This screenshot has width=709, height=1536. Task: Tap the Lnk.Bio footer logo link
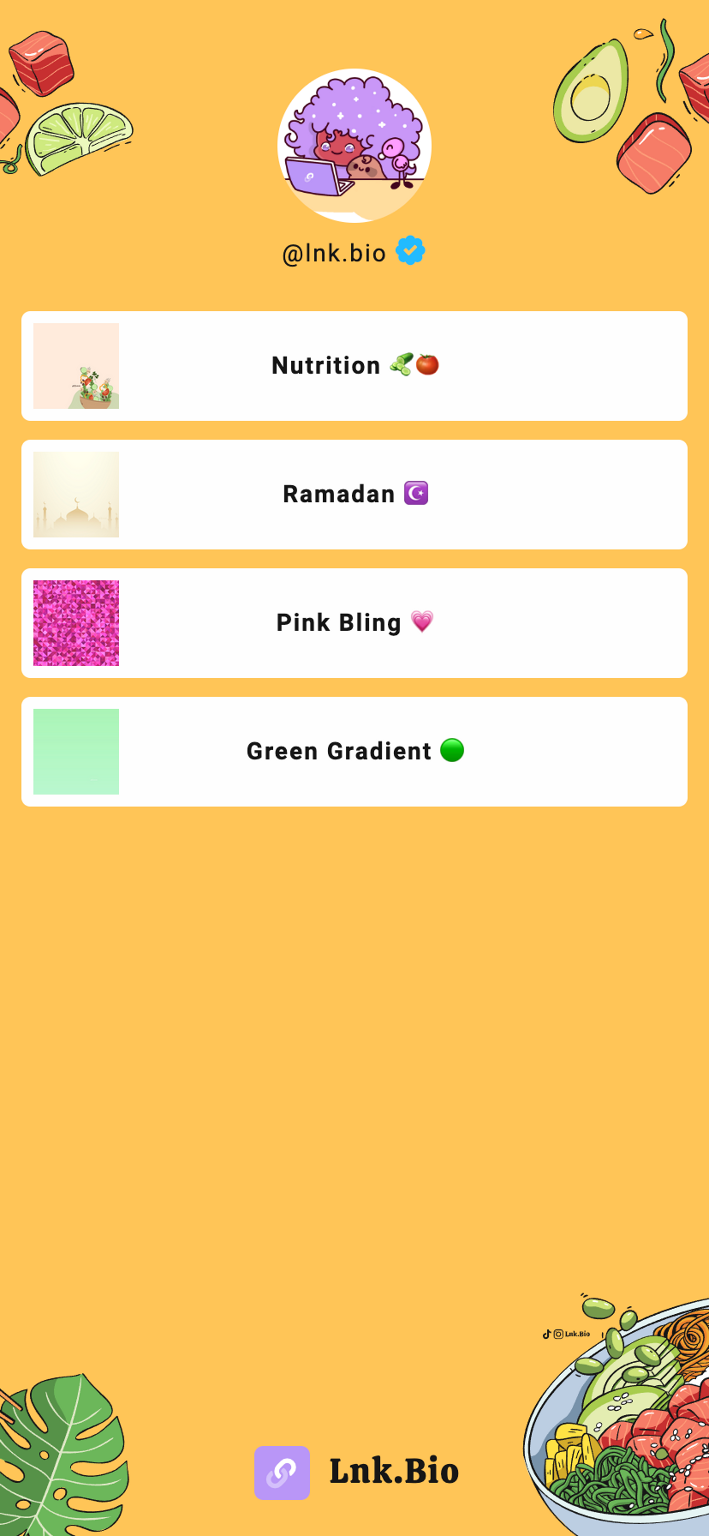[356, 1472]
